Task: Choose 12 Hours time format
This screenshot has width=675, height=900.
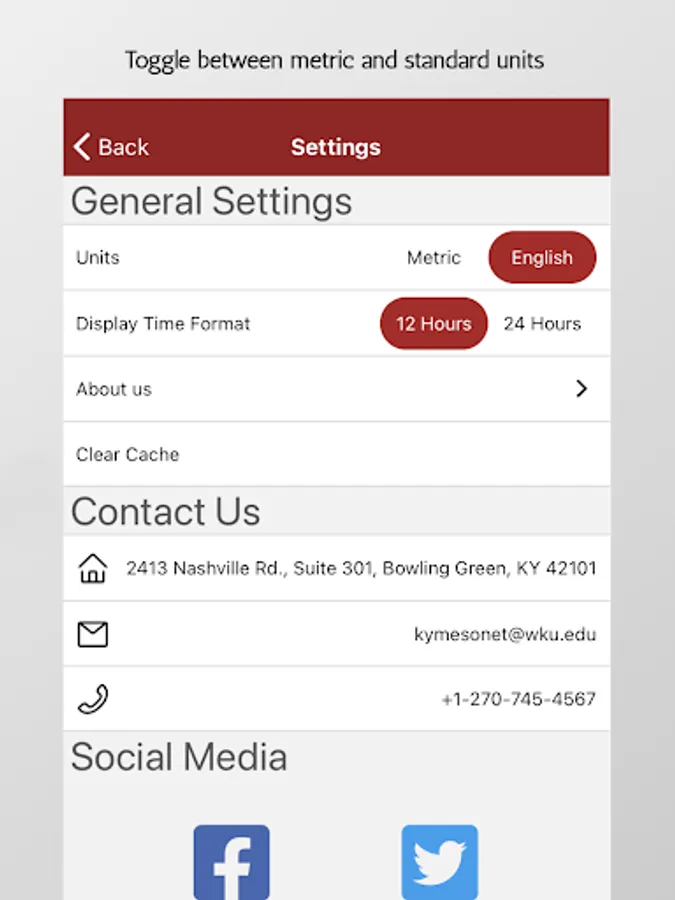Action: pos(433,324)
